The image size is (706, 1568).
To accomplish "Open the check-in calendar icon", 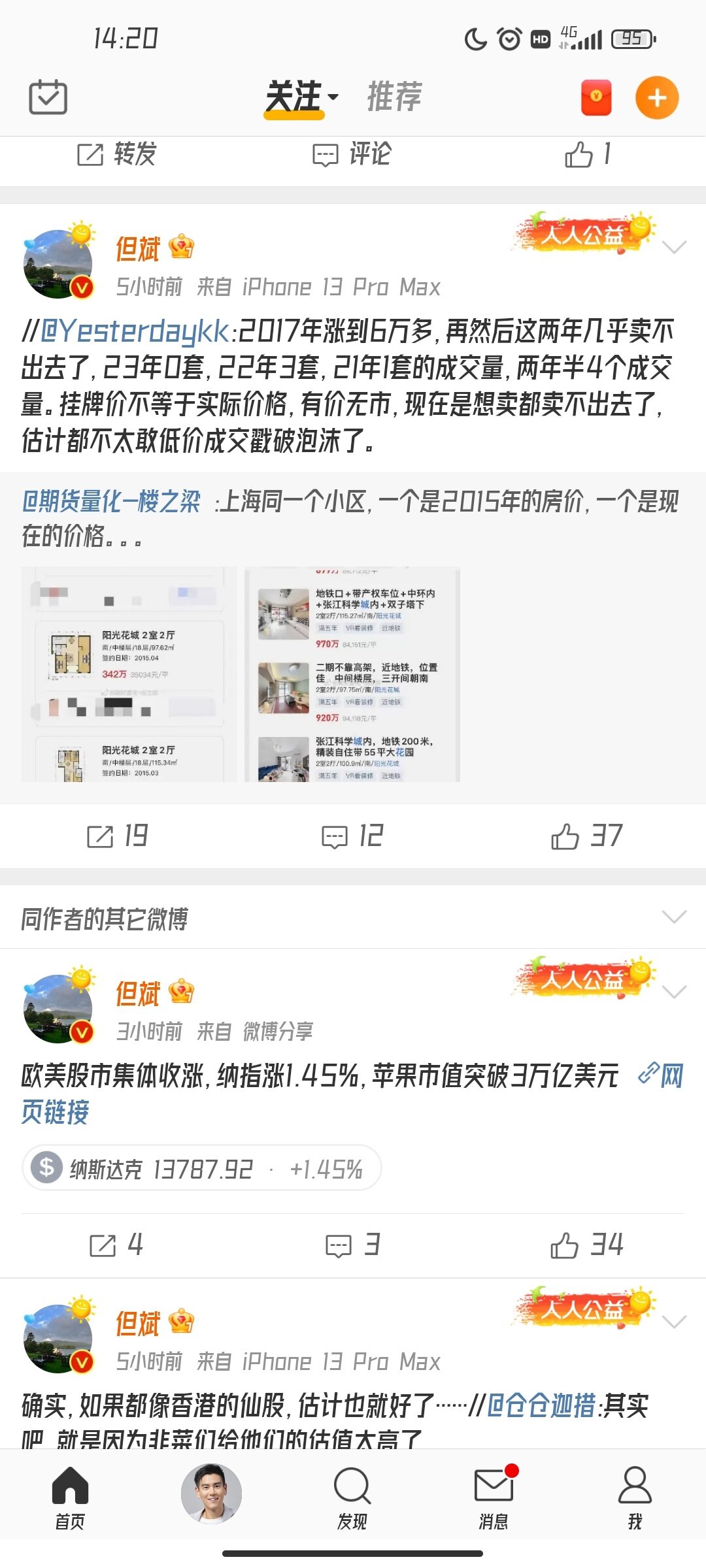I will (48, 97).
